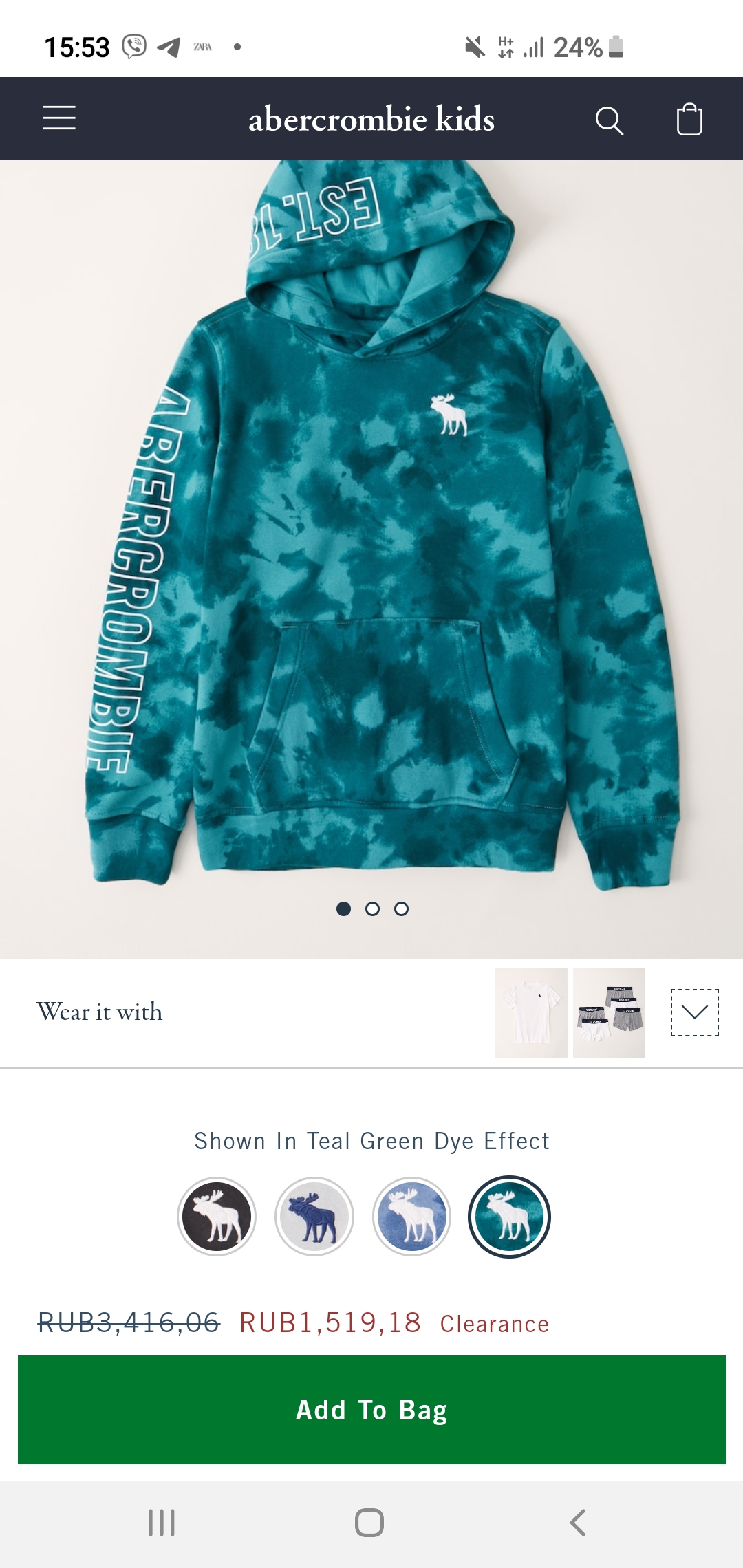This screenshot has width=743, height=1568.
Task: Select the grey with navy moose swatch
Action: click(314, 1217)
